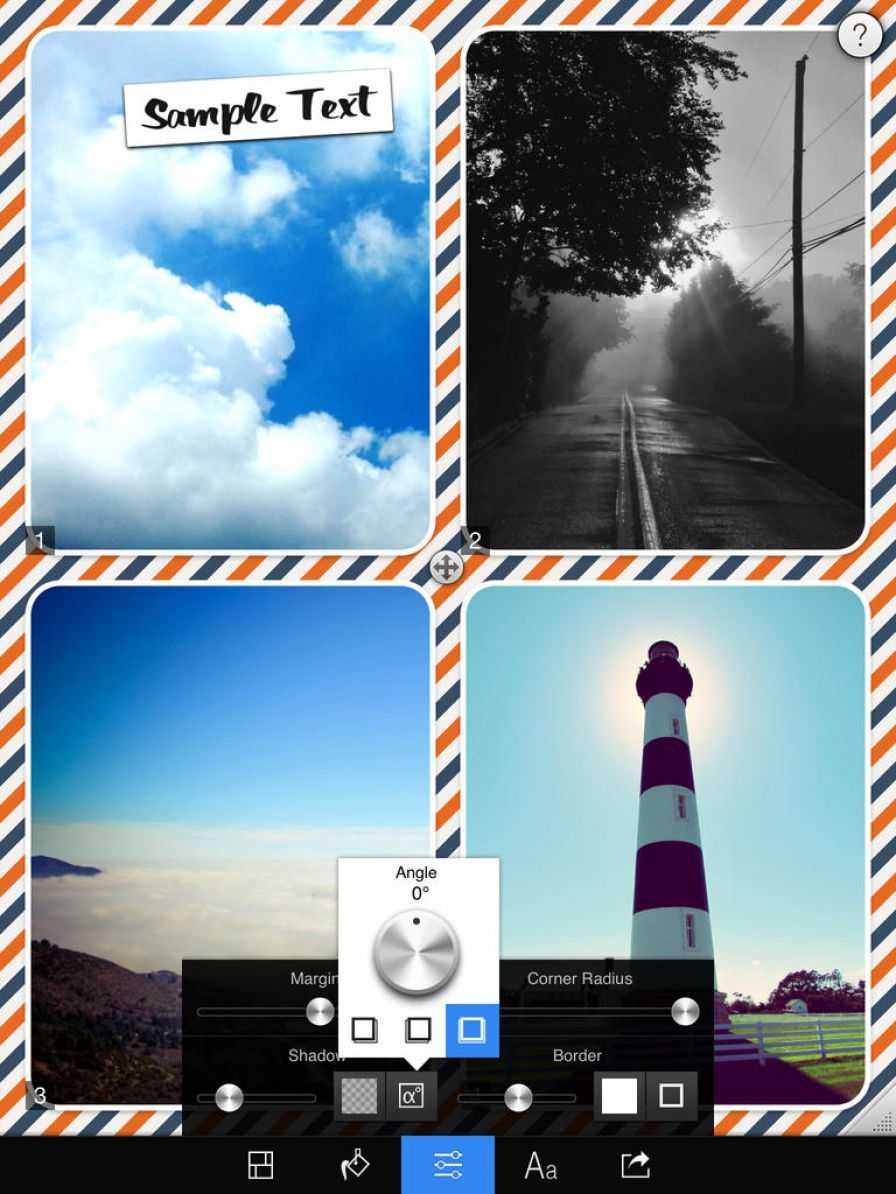The width and height of the screenshot is (896, 1194).
Task: Choose the middle shadow style in Angle popup
Action: tap(419, 1030)
